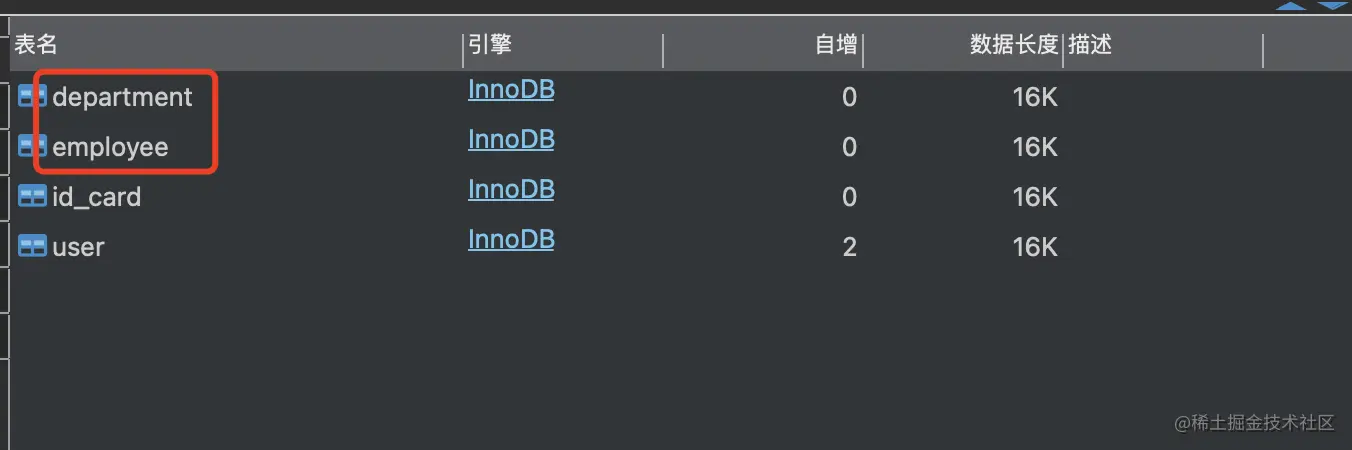Select the user table
The height and width of the screenshot is (450, 1352).
[78, 247]
